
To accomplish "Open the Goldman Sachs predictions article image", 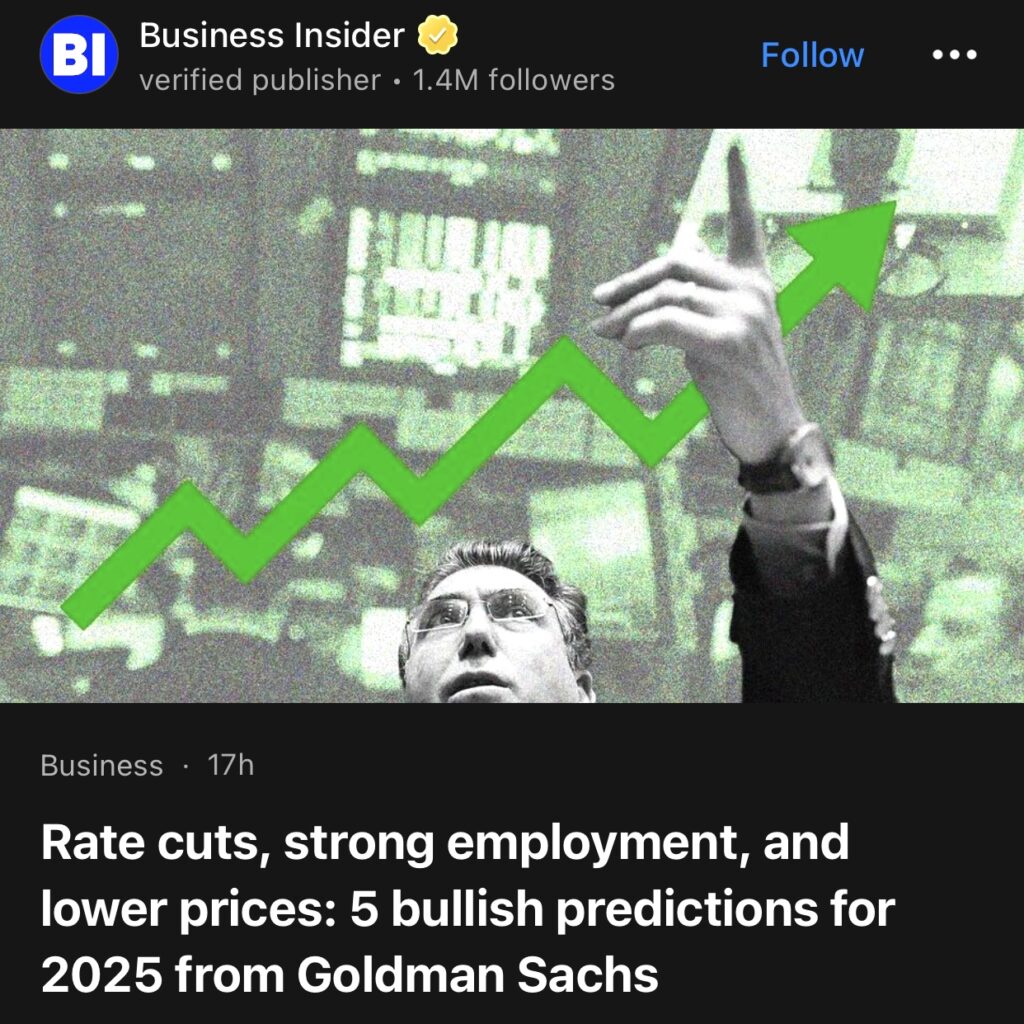I will pos(512,415).
